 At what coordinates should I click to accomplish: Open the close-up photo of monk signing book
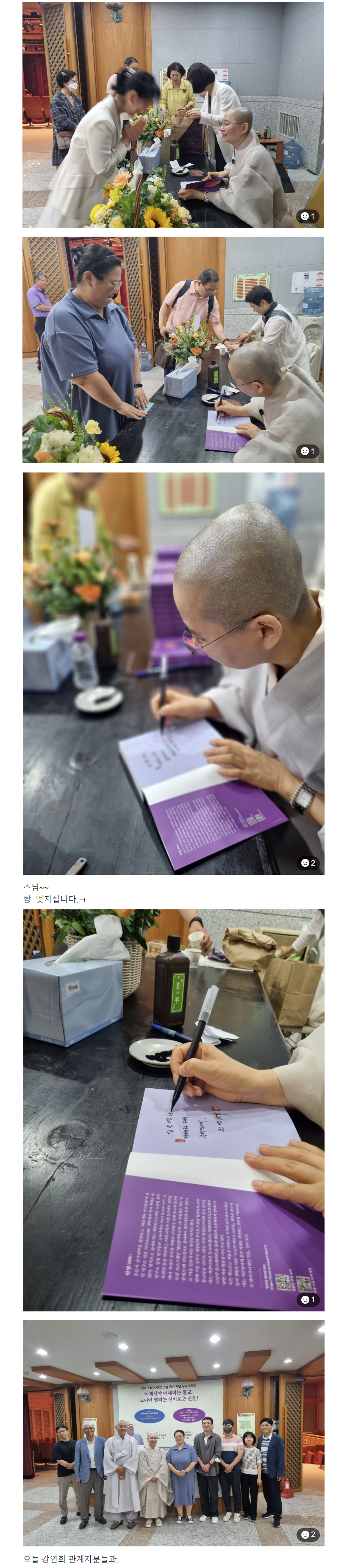(173, 673)
